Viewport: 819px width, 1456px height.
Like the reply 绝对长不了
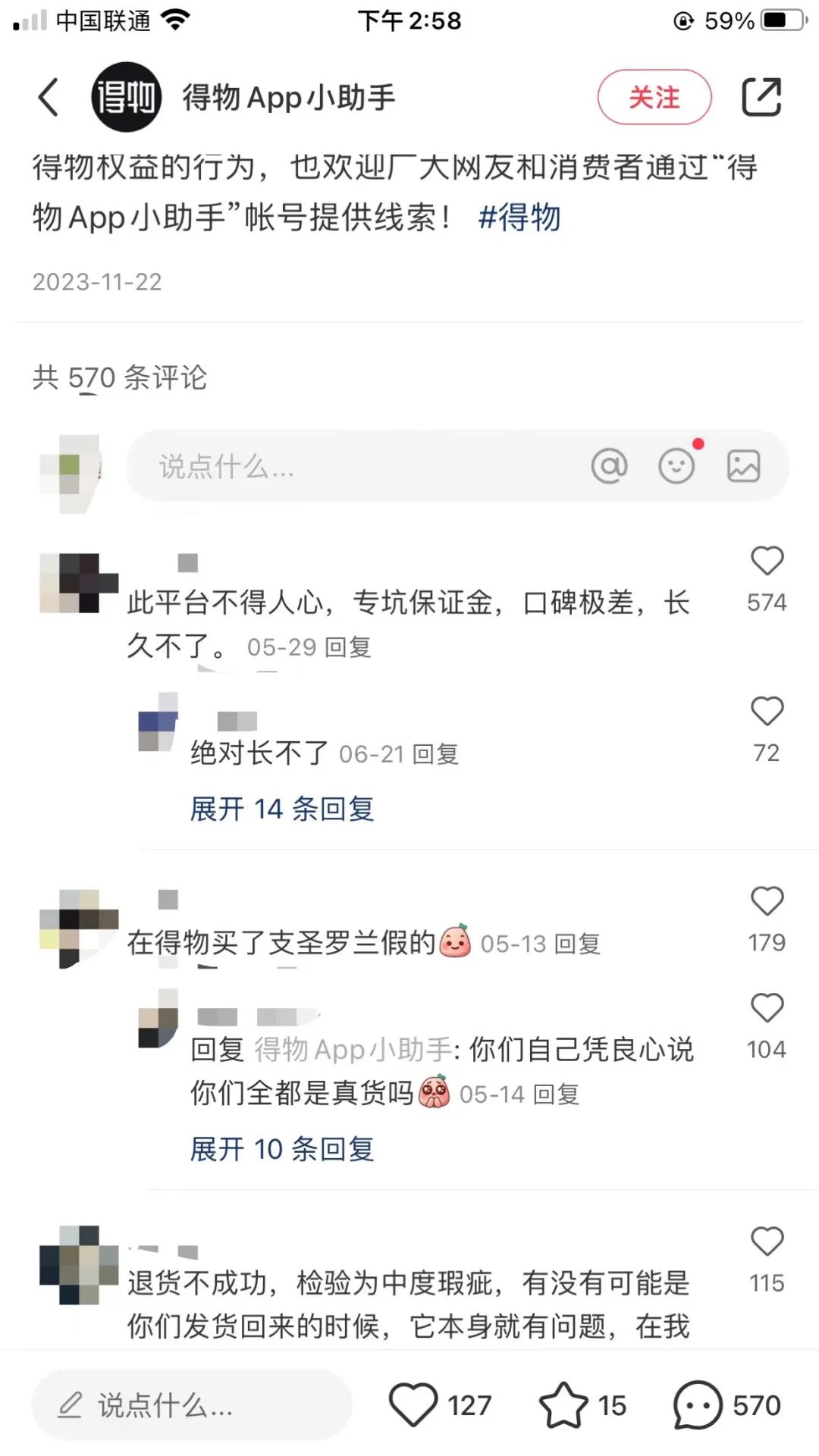point(767,711)
